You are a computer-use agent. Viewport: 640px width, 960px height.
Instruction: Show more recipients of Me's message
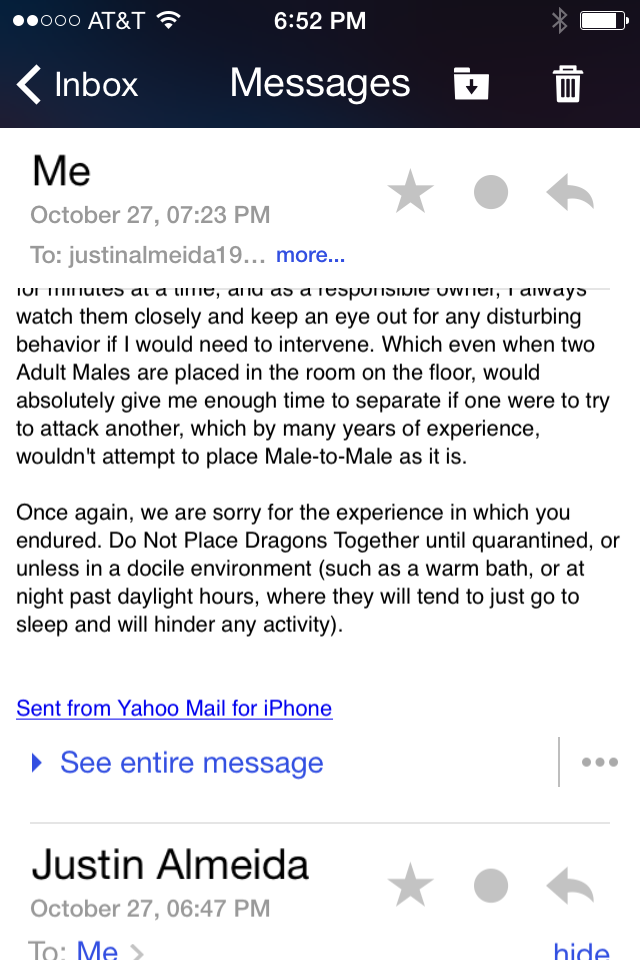pyautogui.click(x=311, y=255)
